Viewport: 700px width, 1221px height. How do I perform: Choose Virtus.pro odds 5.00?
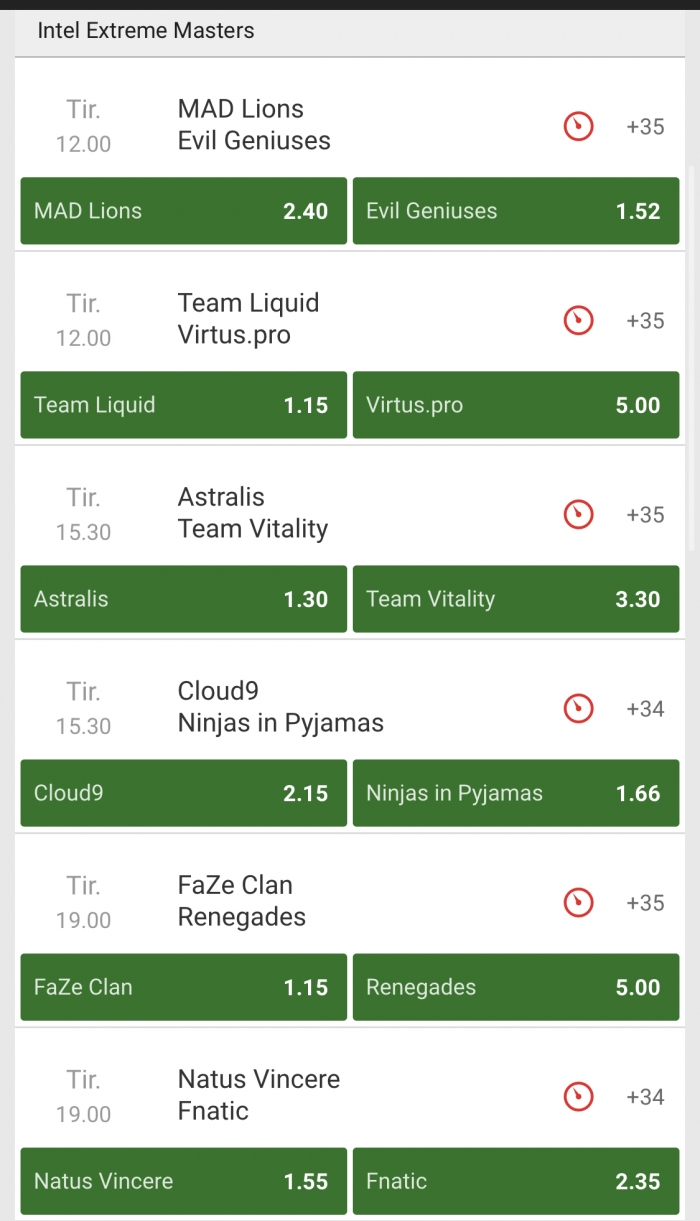coord(516,405)
